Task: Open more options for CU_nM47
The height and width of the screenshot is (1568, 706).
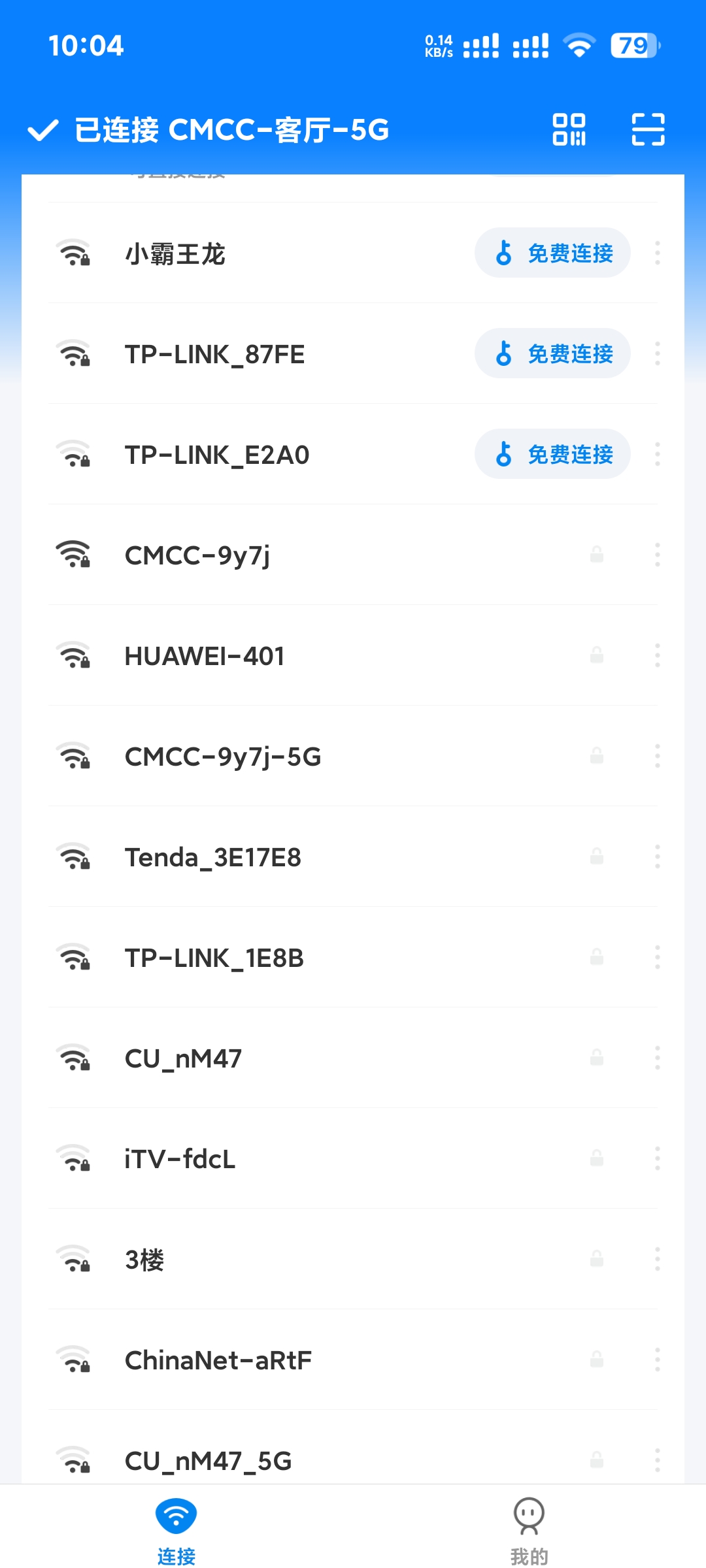Action: (x=657, y=1058)
